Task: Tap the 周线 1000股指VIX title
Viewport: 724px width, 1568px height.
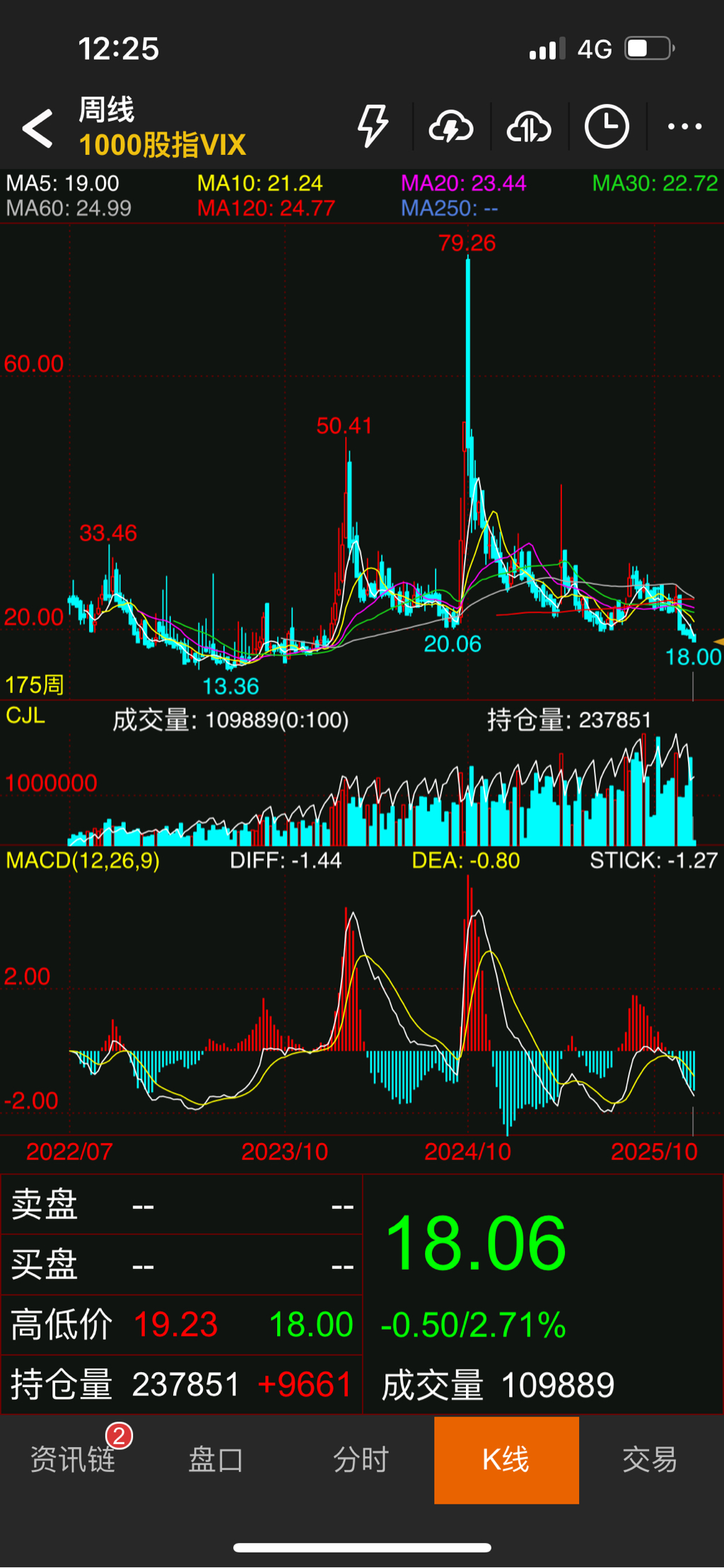Action: pos(162,127)
